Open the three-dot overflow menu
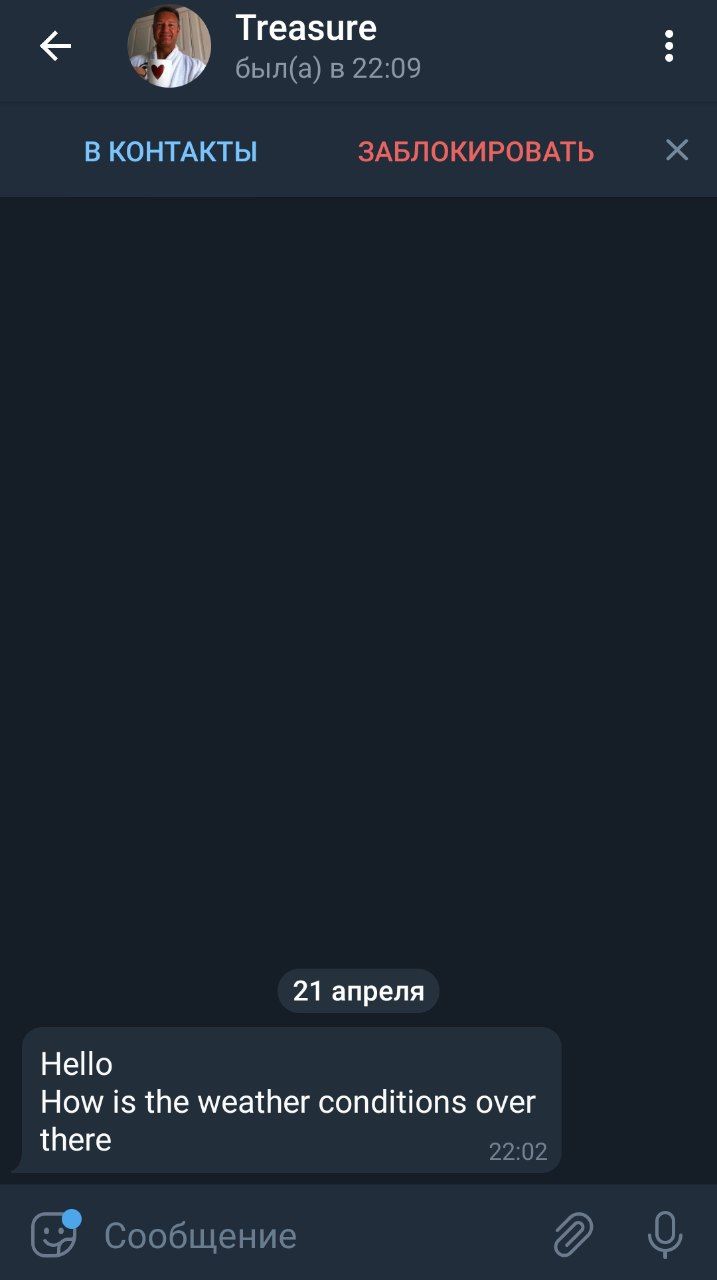This screenshot has height=1280, width=717. [668, 46]
